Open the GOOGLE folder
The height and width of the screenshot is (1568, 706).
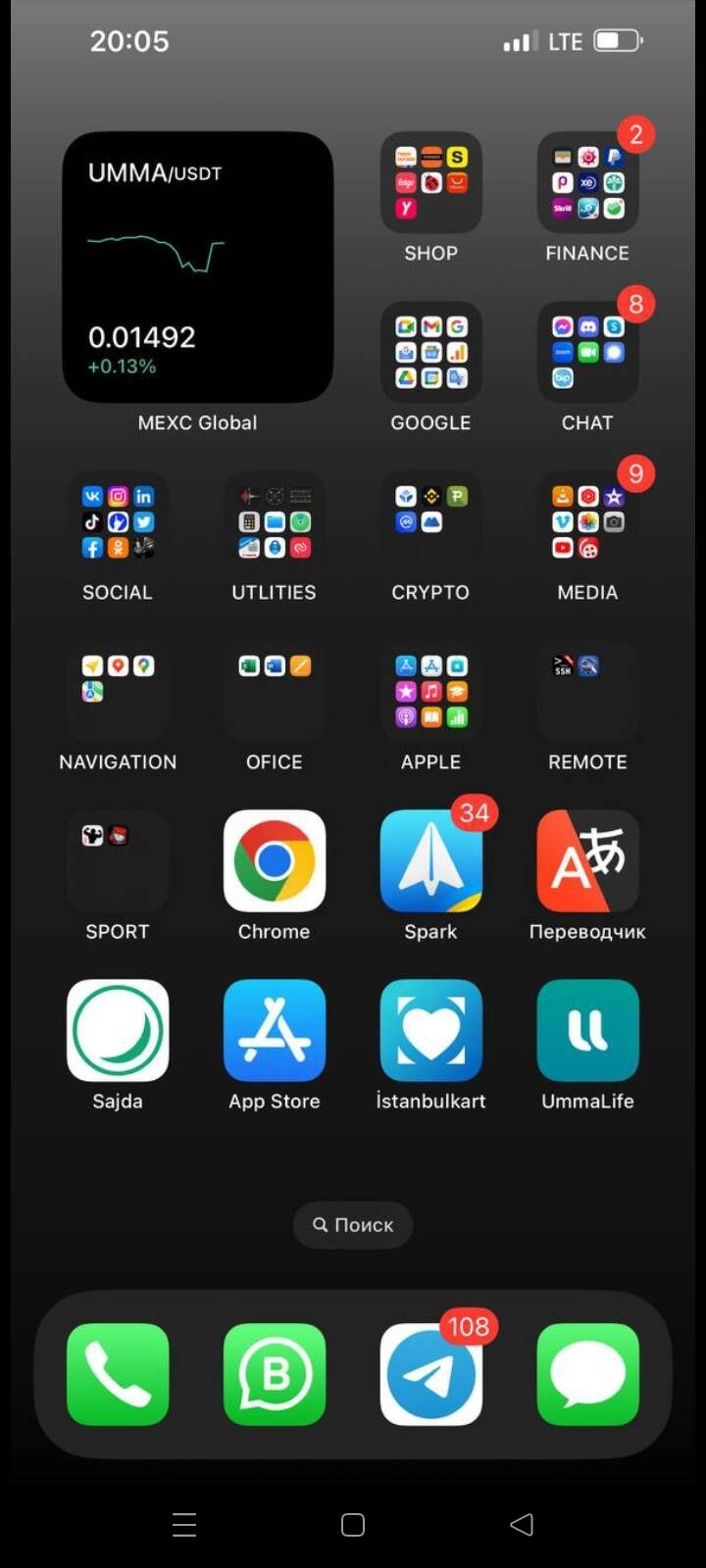(430, 352)
